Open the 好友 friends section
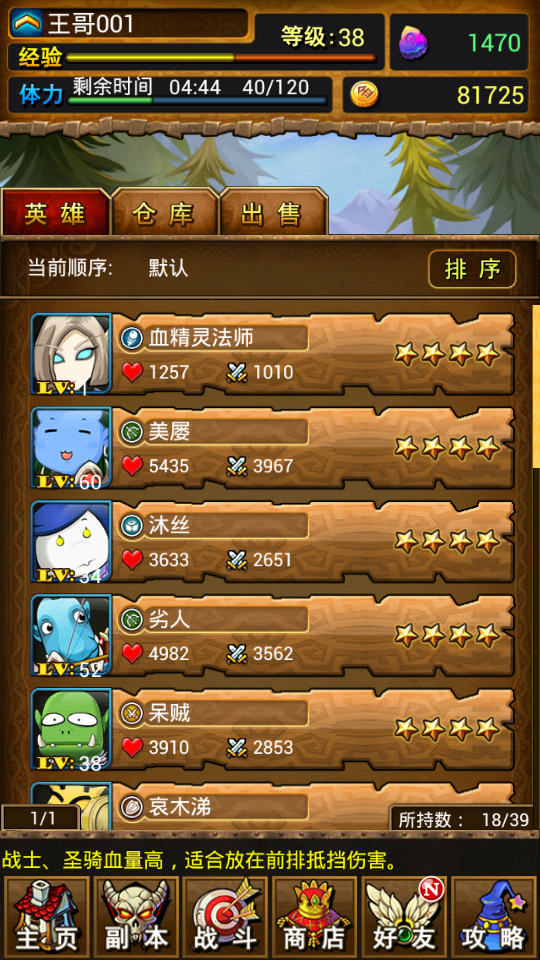540x960 pixels. [x=404, y=917]
